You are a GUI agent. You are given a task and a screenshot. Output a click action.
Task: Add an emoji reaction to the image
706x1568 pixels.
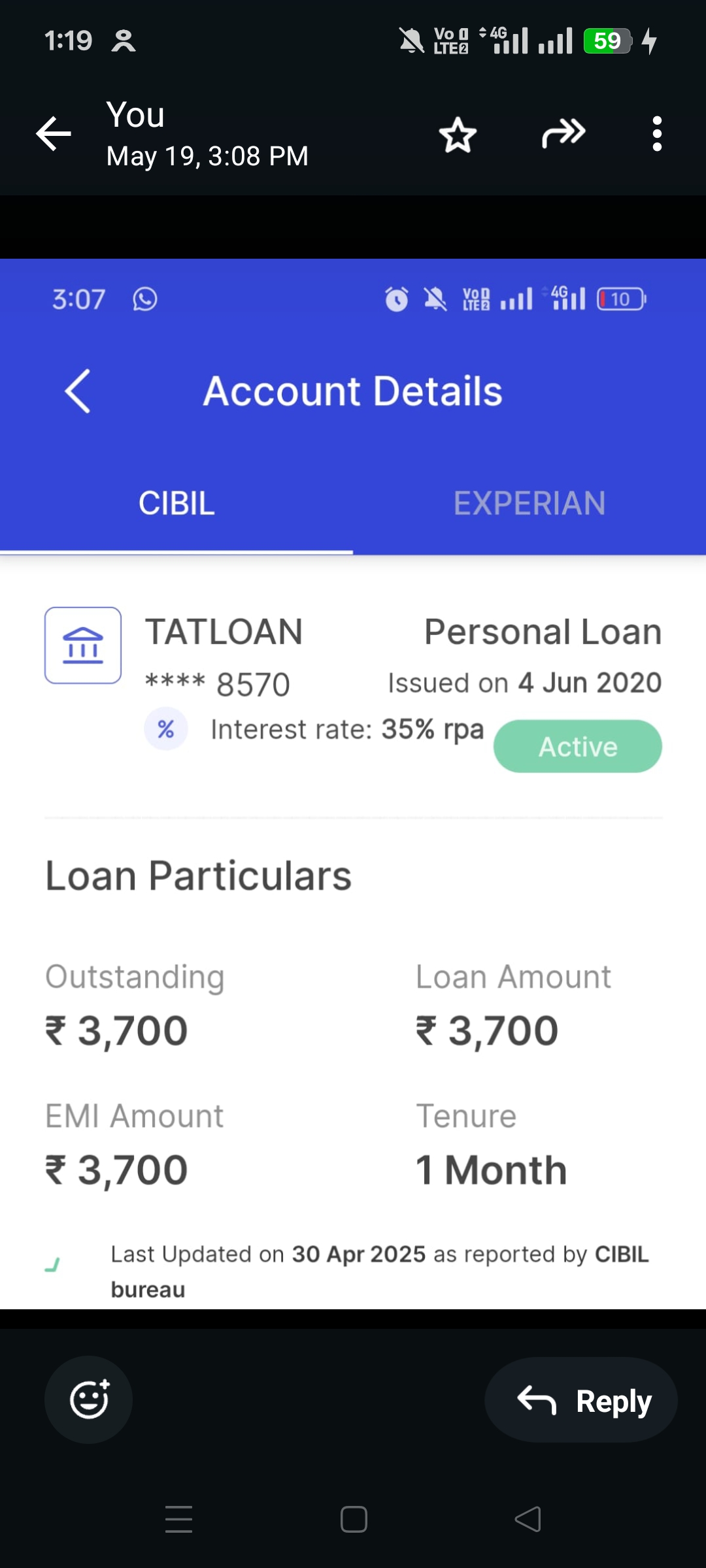[89, 1399]
